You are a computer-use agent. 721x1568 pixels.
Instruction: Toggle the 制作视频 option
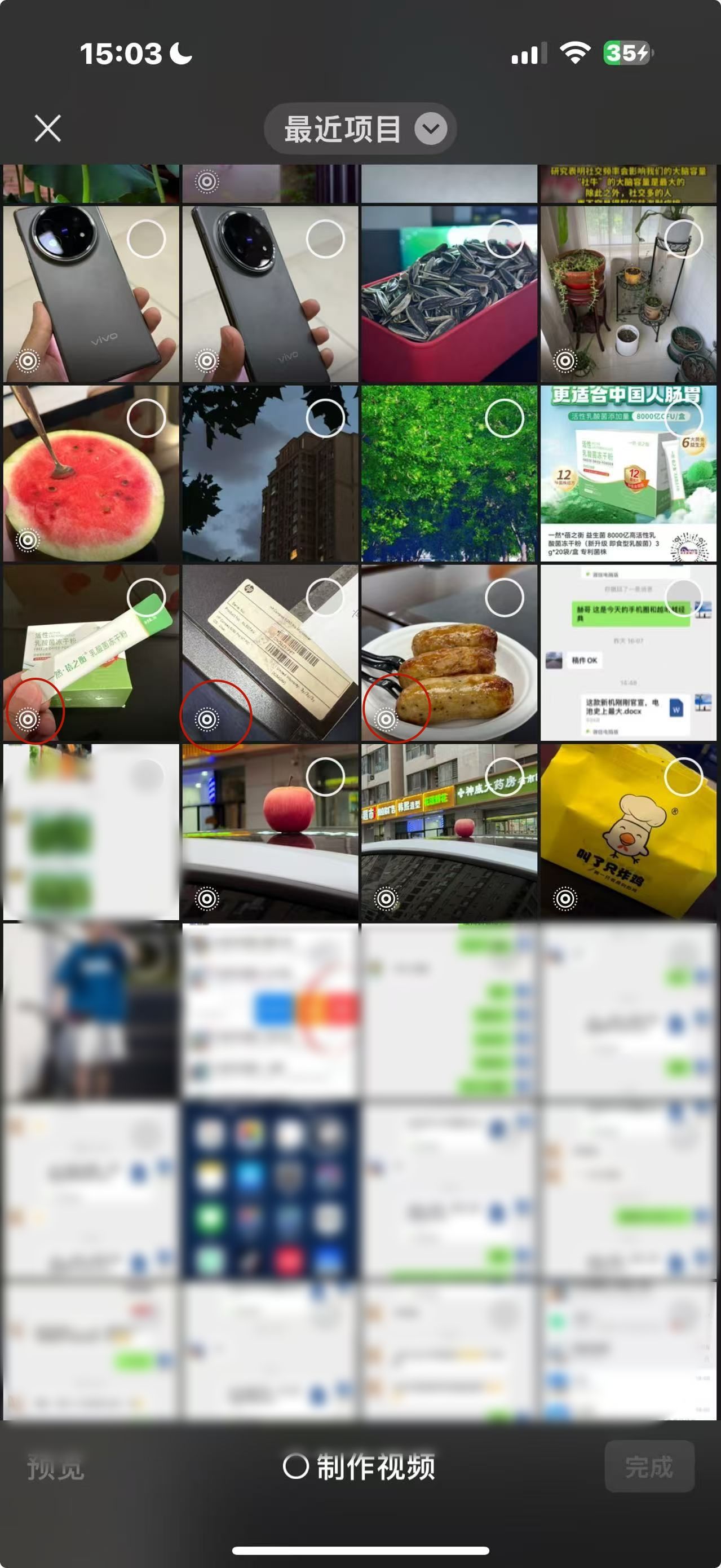[359, 1467]
